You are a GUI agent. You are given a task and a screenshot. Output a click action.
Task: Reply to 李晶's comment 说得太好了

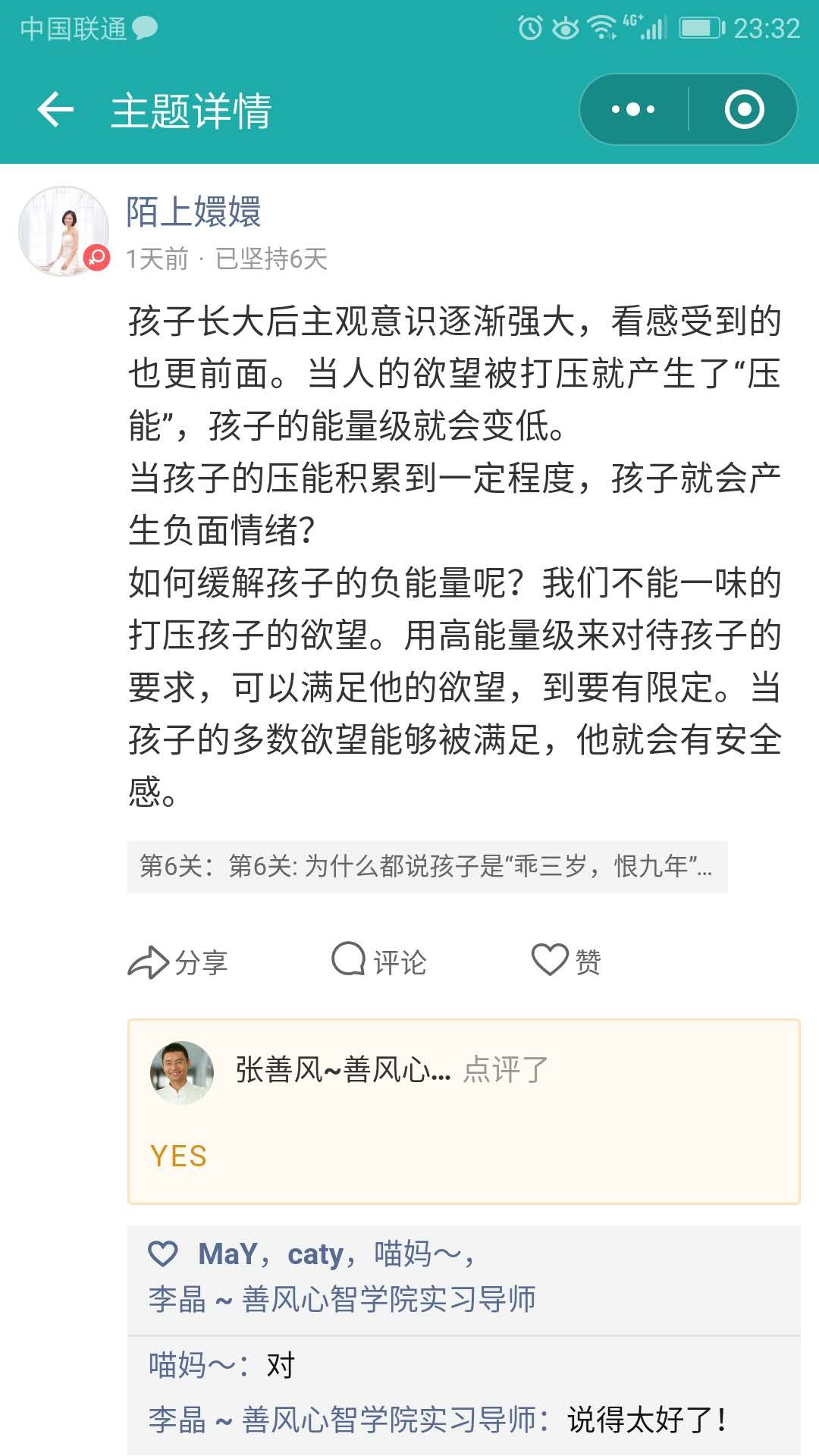(x=645, y=1420)
